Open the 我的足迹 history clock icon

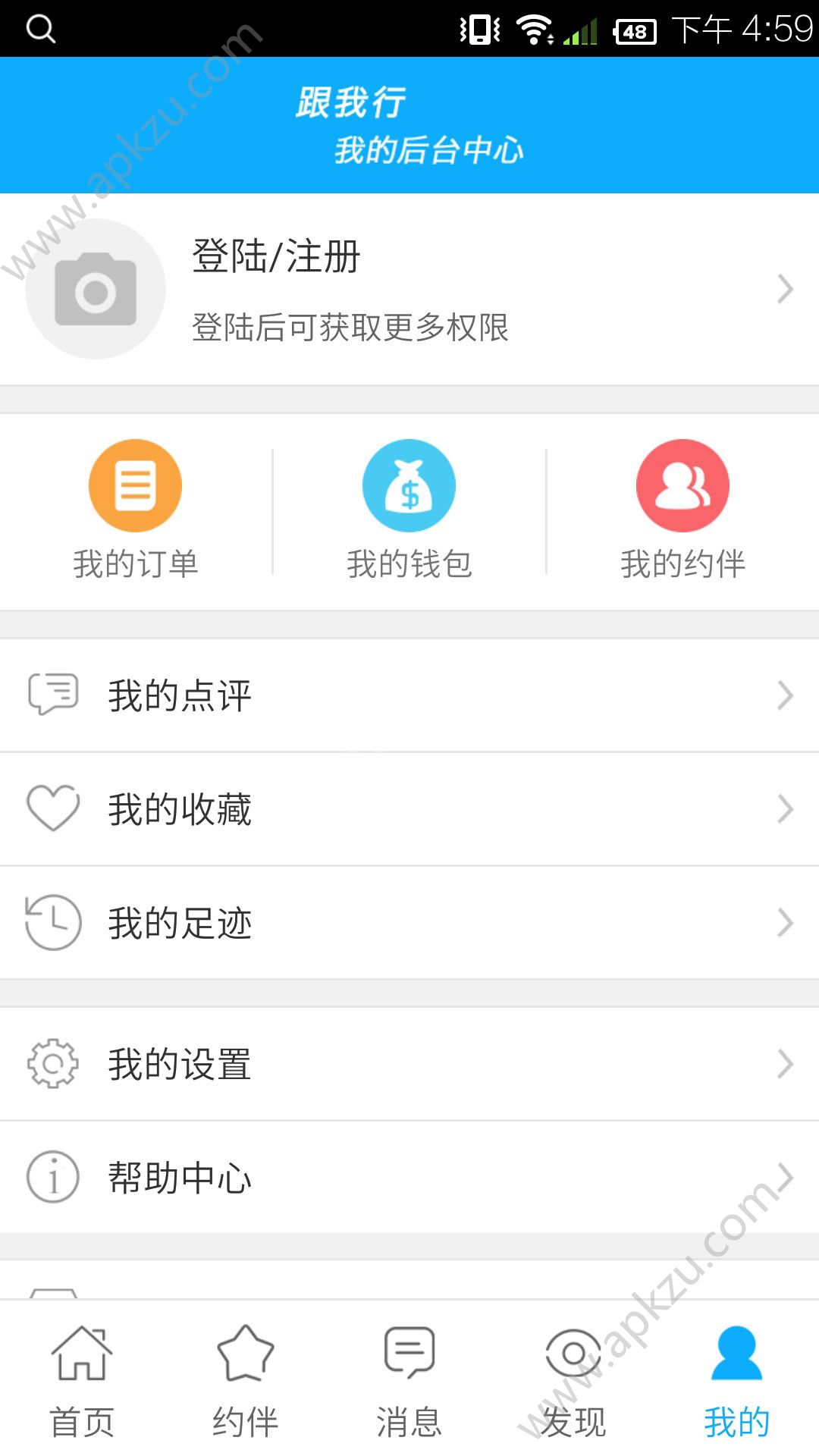pyautogui.click(x=52, y=923)
